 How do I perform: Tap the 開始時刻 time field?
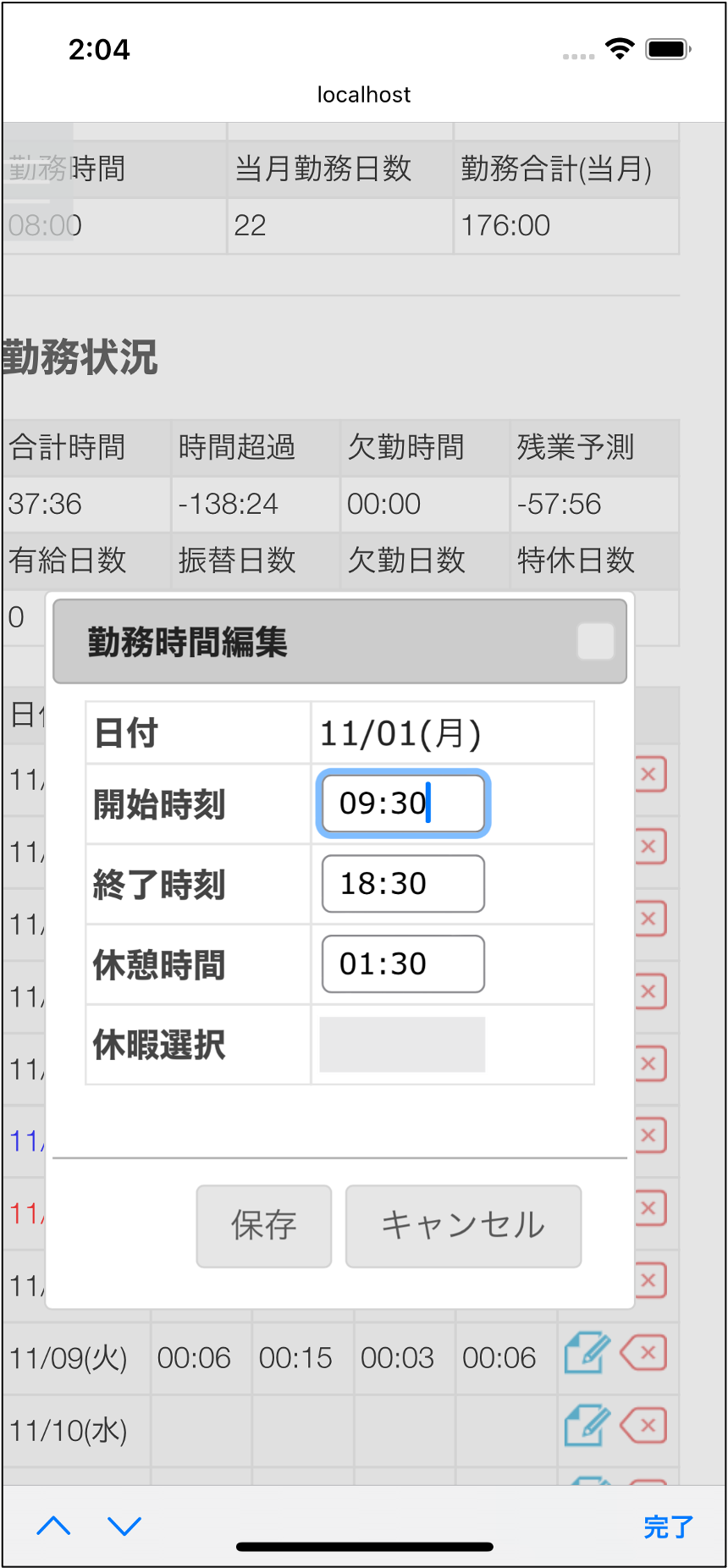[403, 803]
